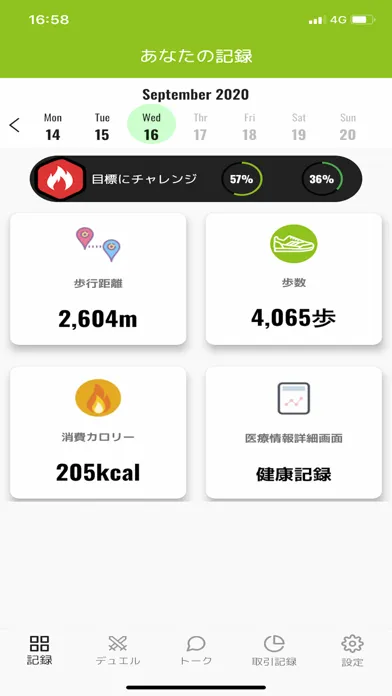Switch to the デュエル tab

coord(118,650)
